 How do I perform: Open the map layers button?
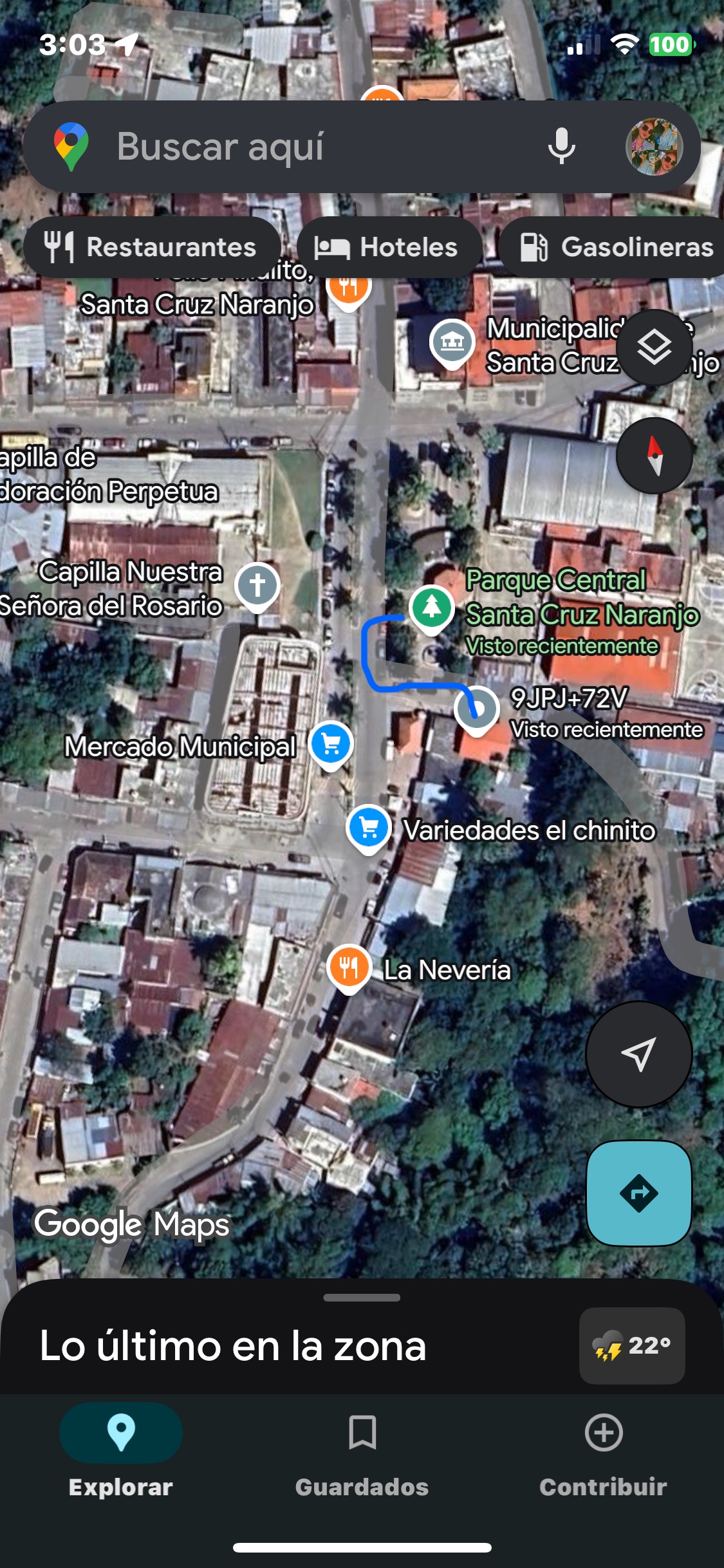click(x=654, y=348)
